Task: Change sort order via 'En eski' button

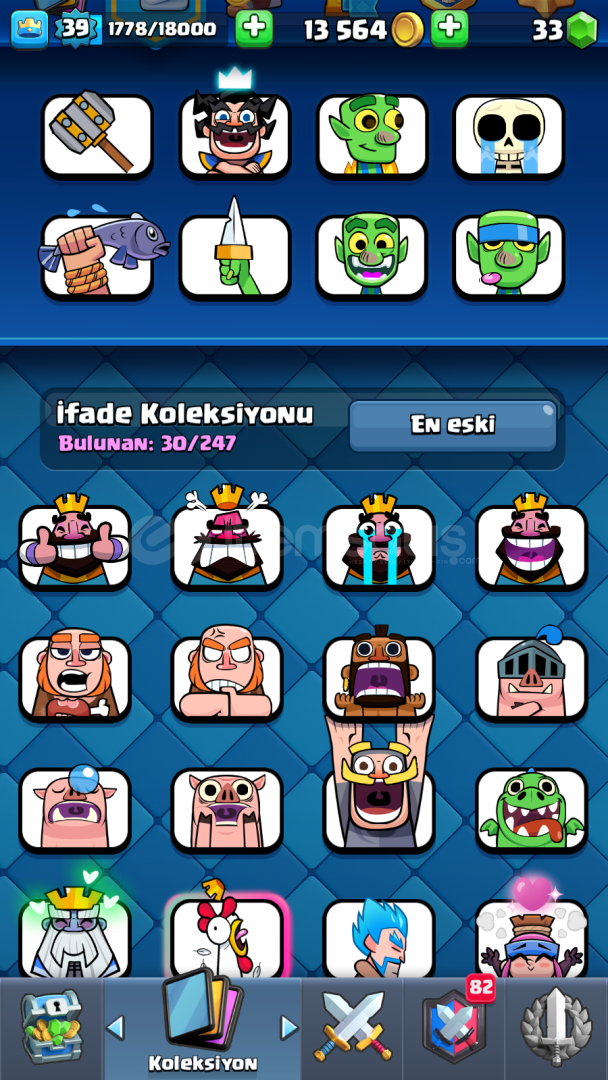Action: 452,426
